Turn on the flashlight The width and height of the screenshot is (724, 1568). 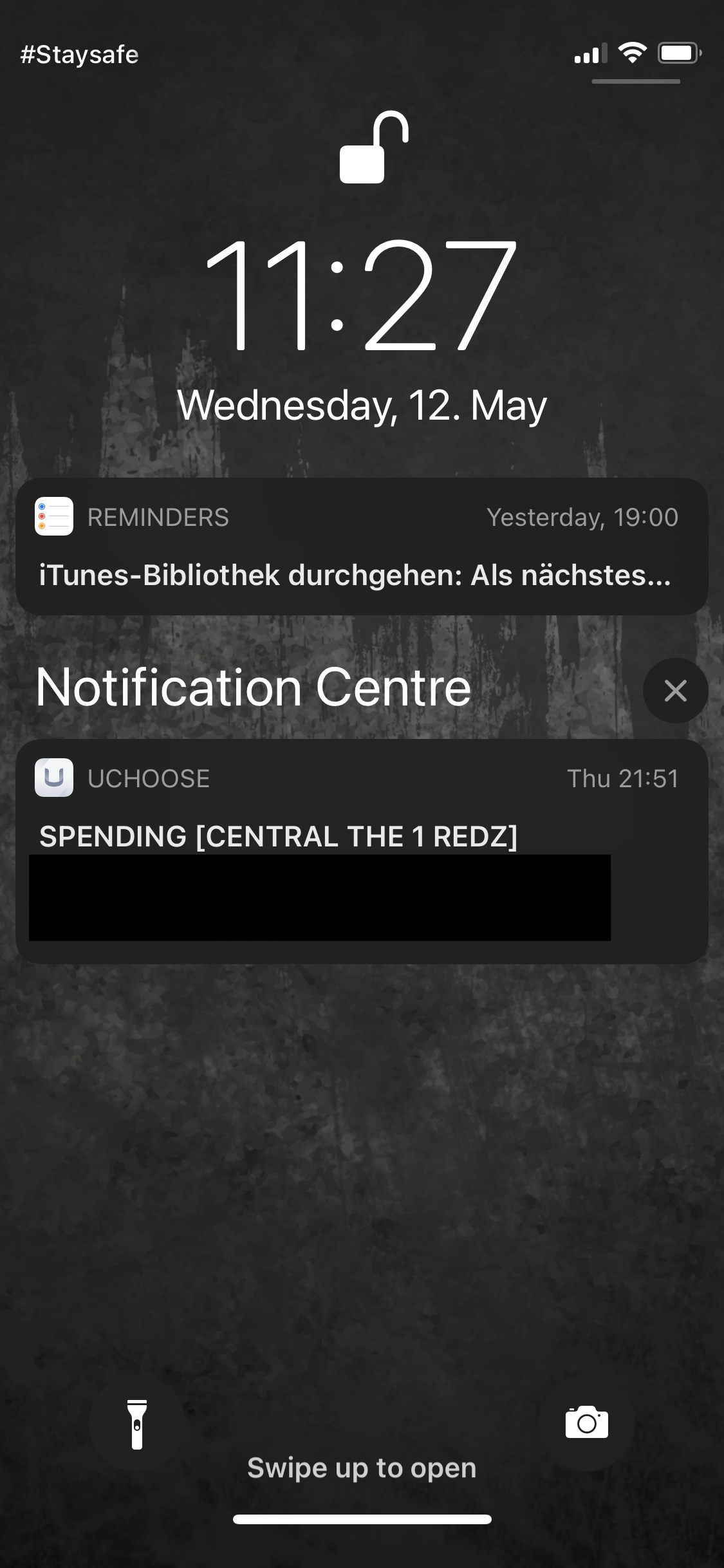click(136, 1424)
